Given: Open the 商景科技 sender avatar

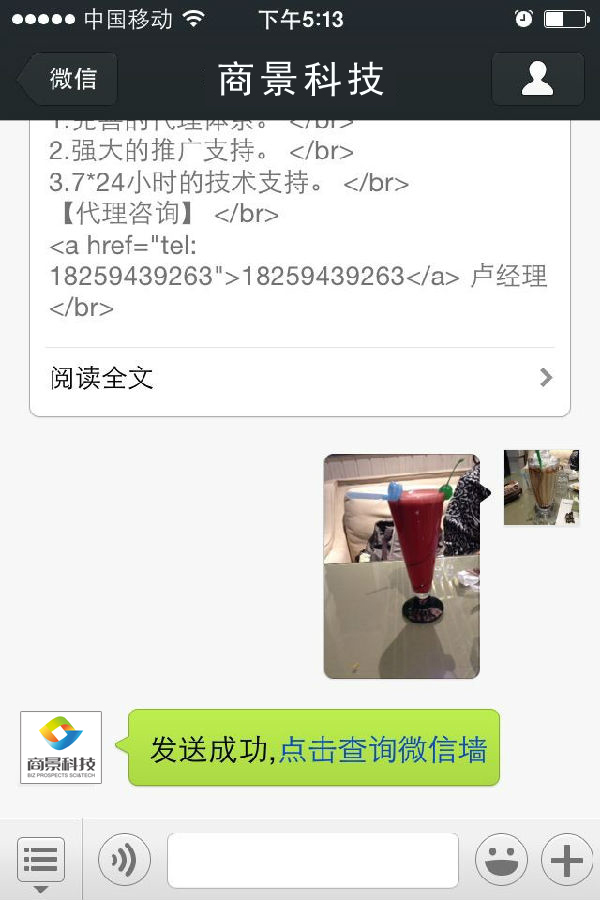Looking at the screenshot, I should pos(61,748).
